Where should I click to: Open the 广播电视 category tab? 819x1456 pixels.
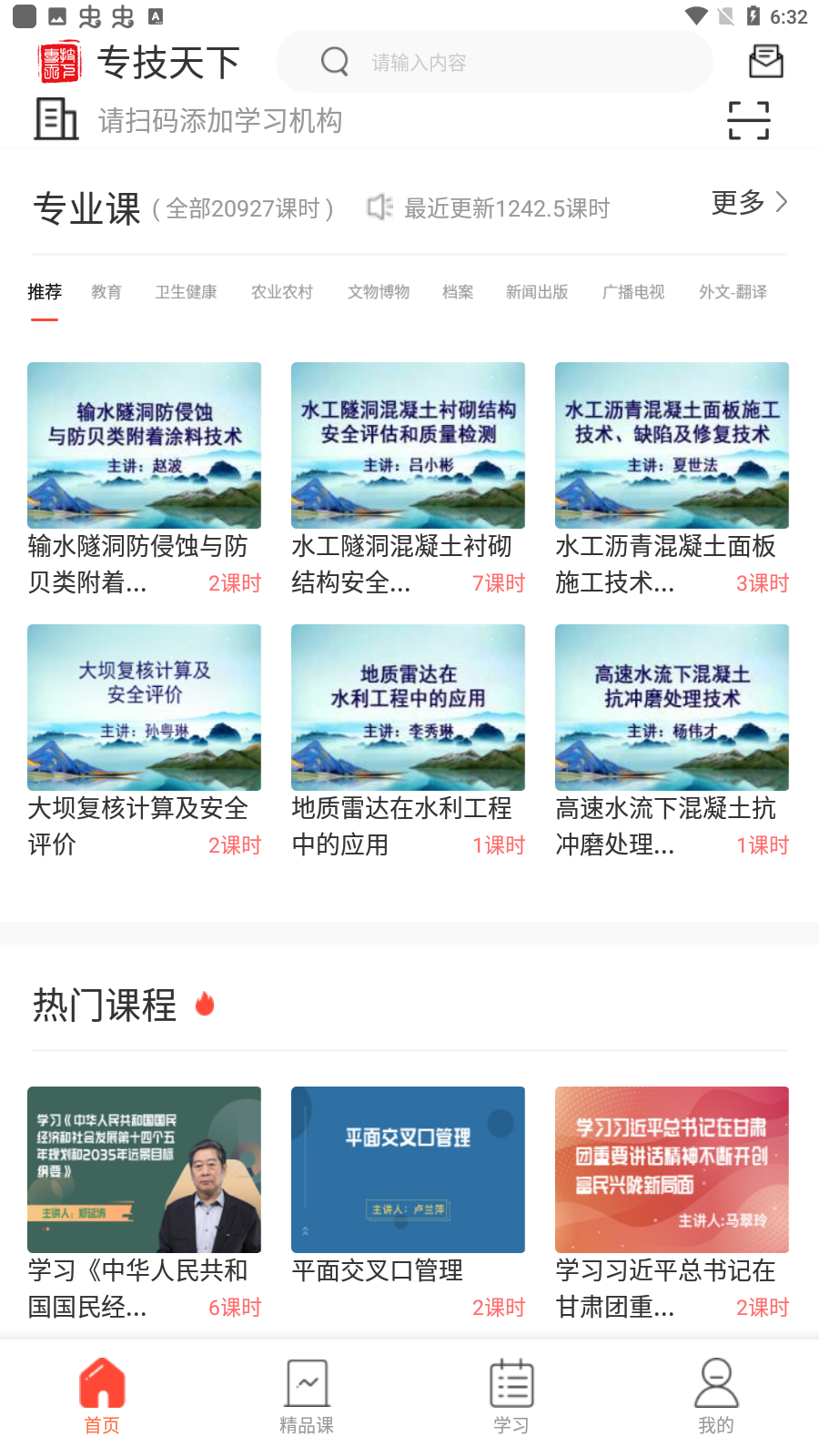633,292
